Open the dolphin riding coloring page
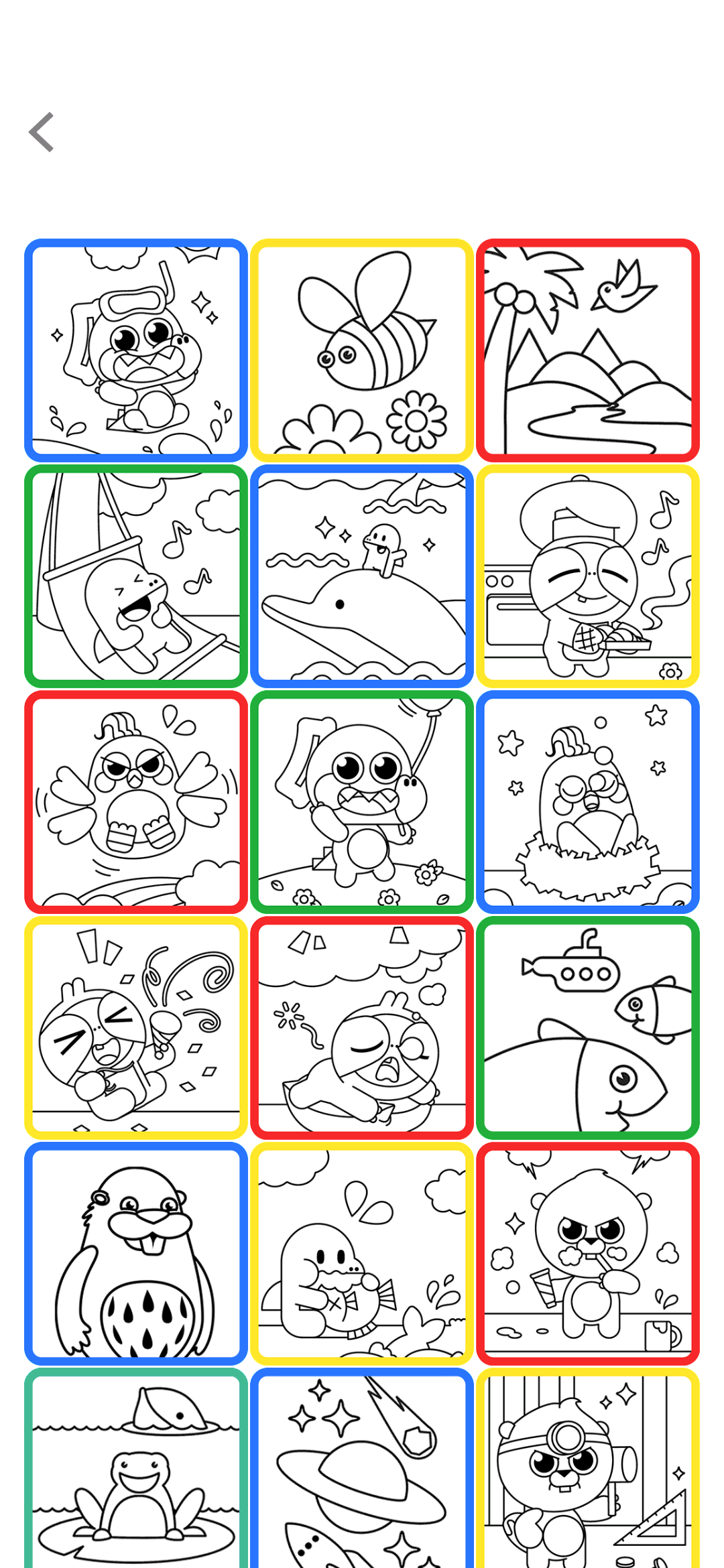The height and width of the screenshot is (1568, 724). pos(362,576)
